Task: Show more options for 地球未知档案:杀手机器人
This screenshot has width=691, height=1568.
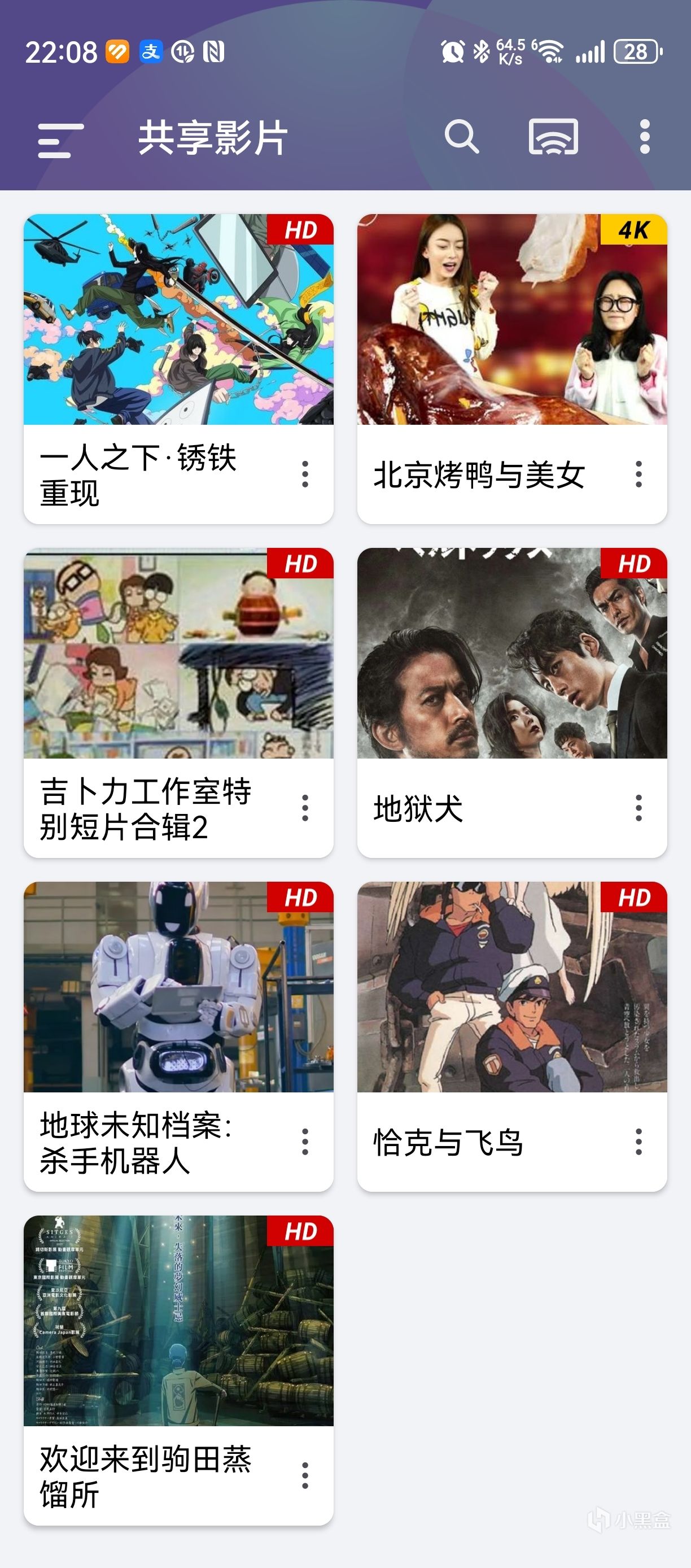Action: click(x=305, y=1142)
